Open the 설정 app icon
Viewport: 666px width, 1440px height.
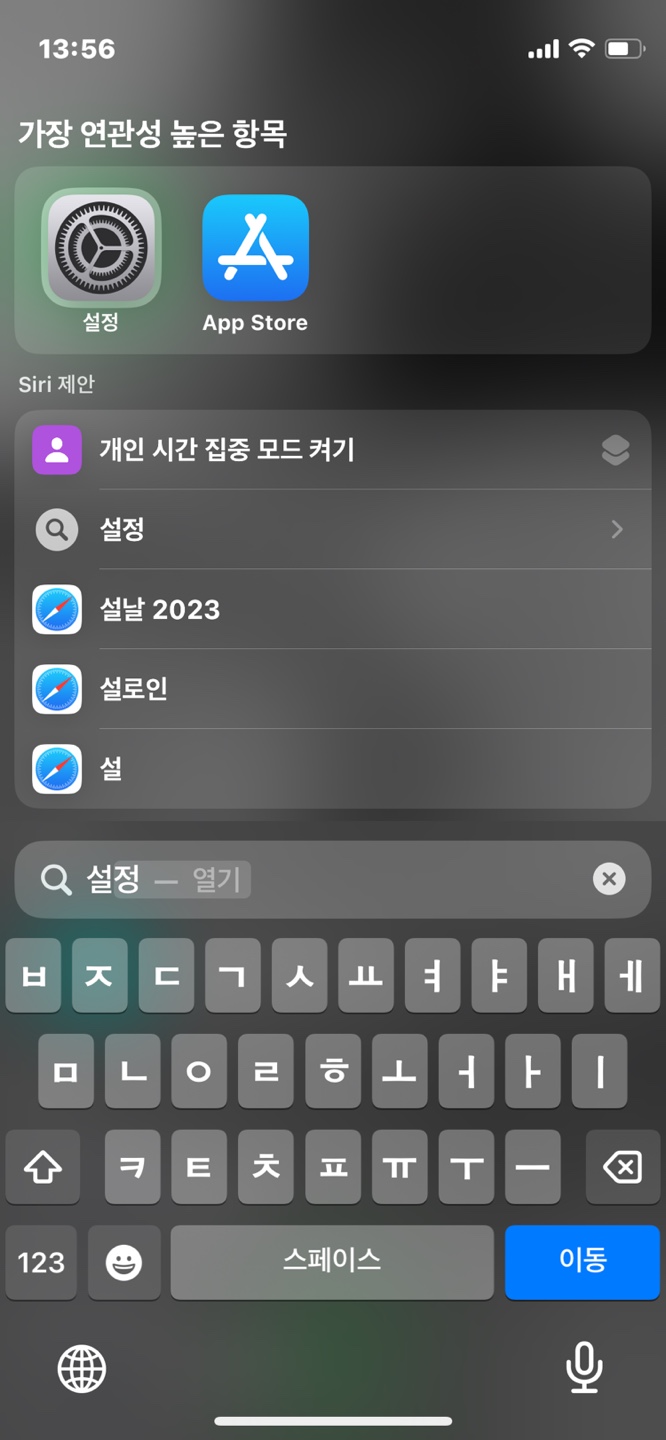pos(101,248)
